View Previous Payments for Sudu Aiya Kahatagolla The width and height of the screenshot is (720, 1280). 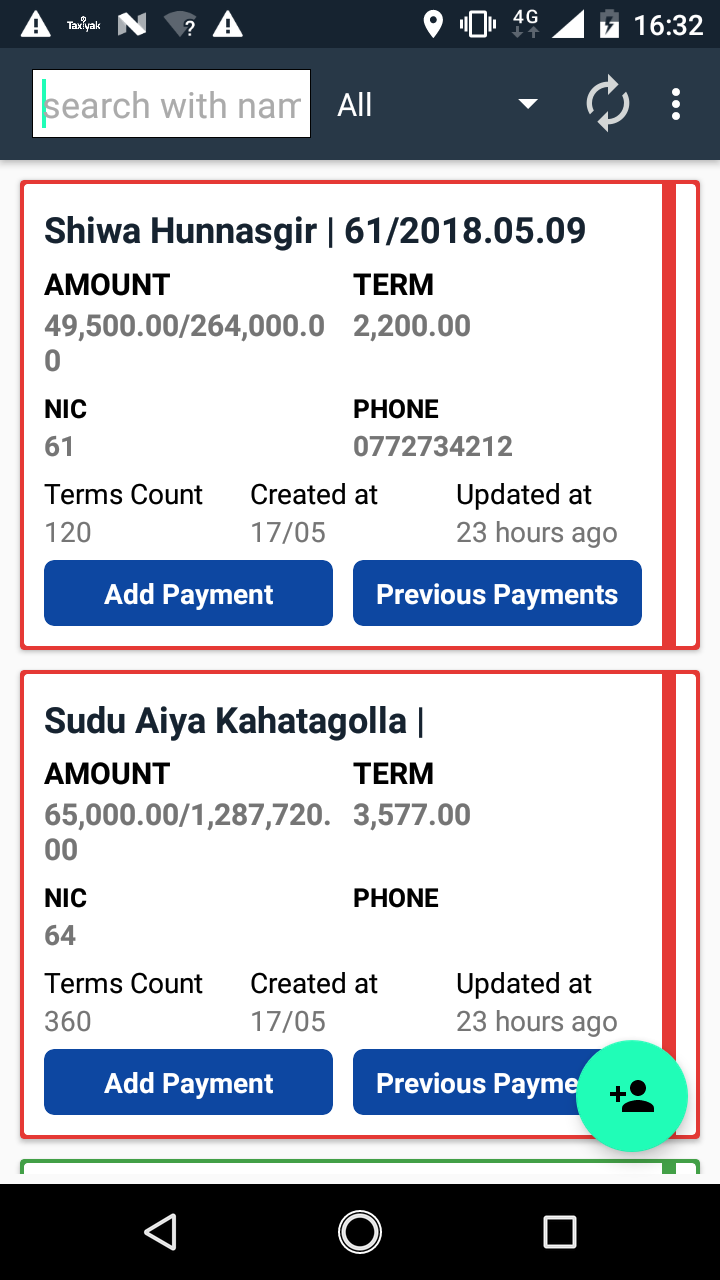(465, 1083)
